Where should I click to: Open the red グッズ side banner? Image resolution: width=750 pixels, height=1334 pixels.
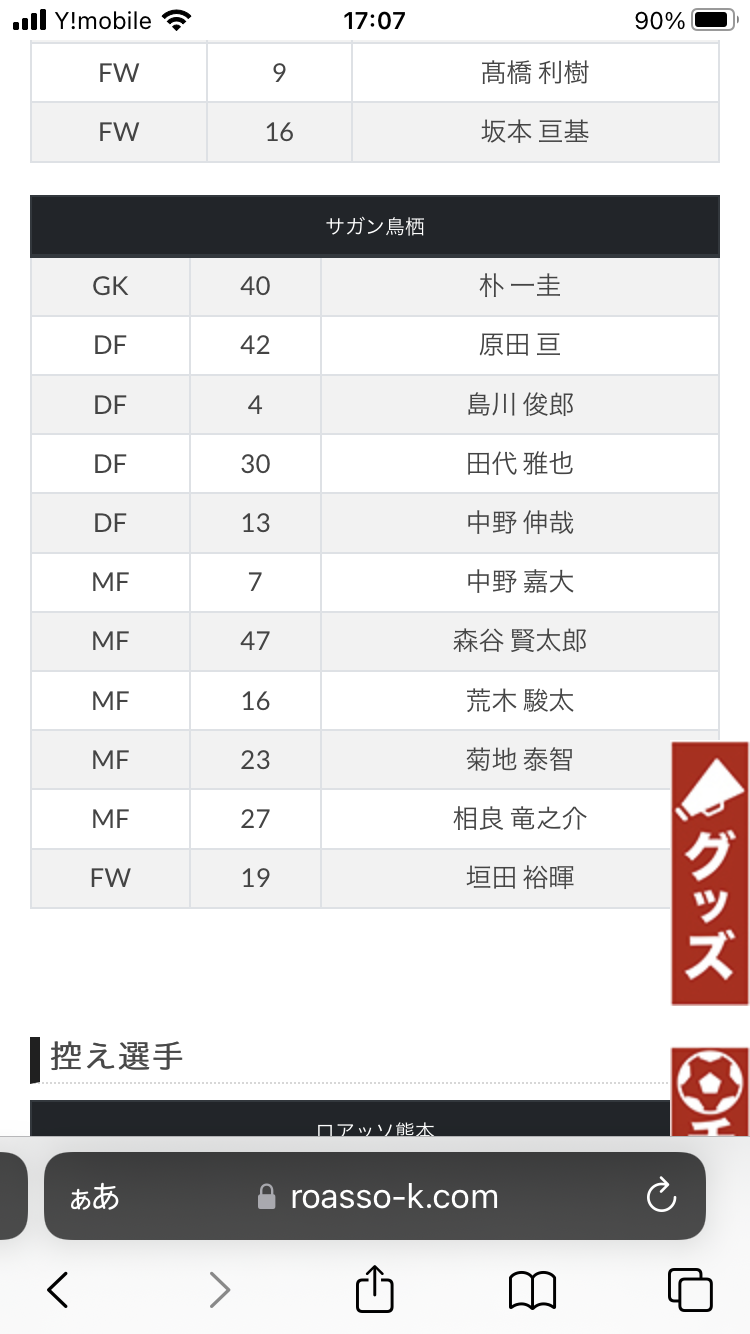point(710,873)
